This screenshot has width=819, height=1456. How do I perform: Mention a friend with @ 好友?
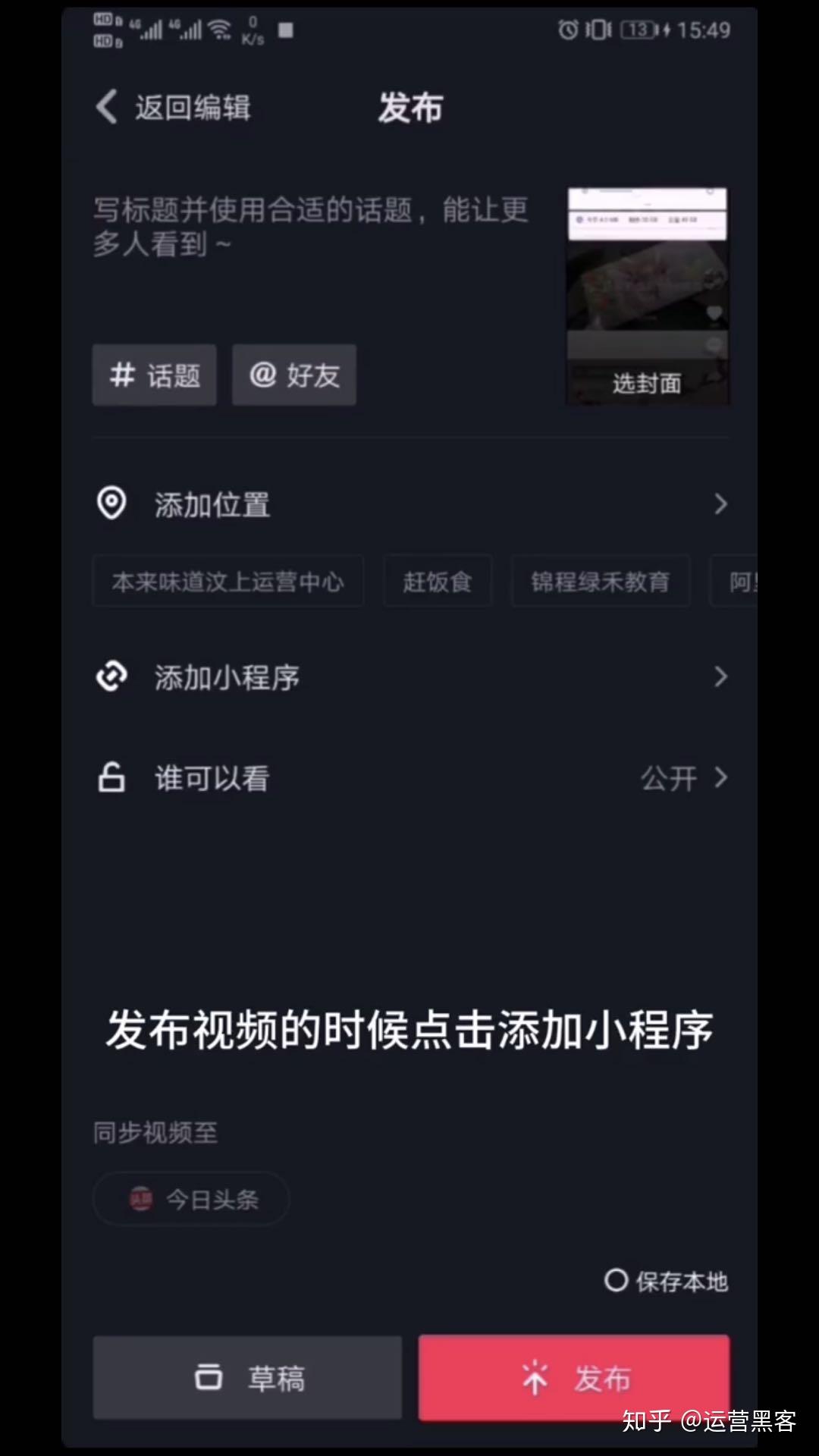click(294, 375)
